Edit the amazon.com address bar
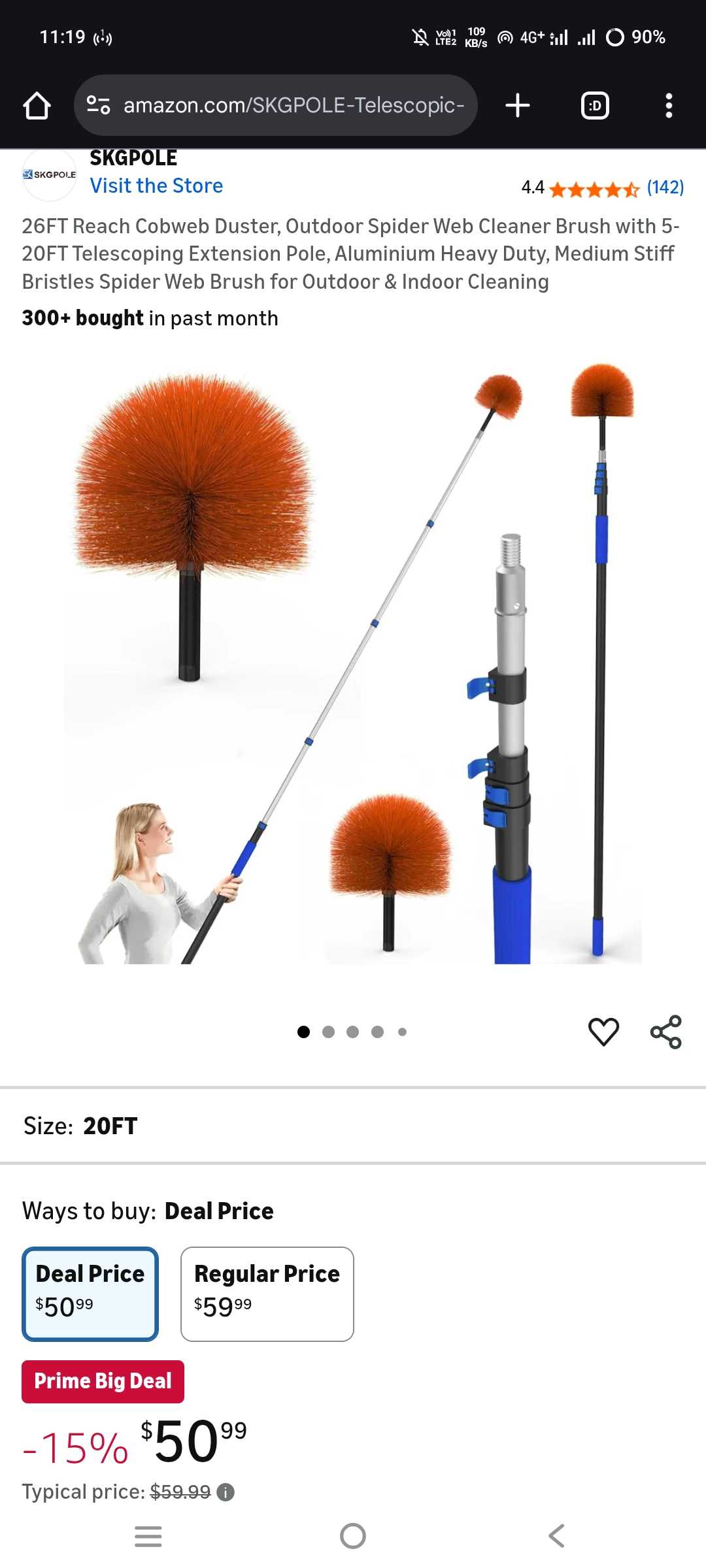 [x=293, y=106]
